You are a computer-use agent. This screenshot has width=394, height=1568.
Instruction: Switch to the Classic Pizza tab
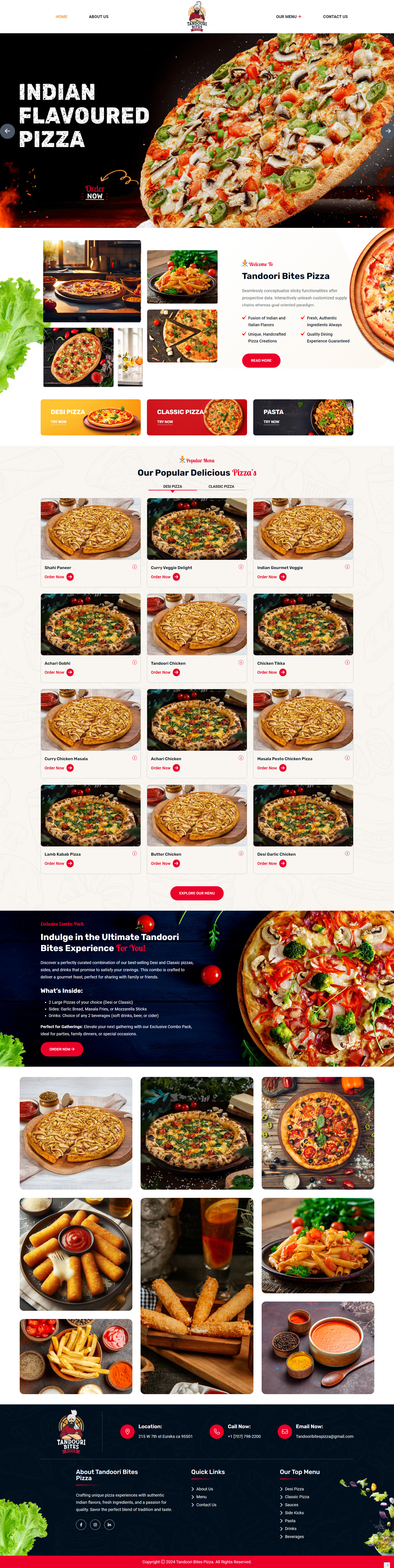click(x=221, y=486)
